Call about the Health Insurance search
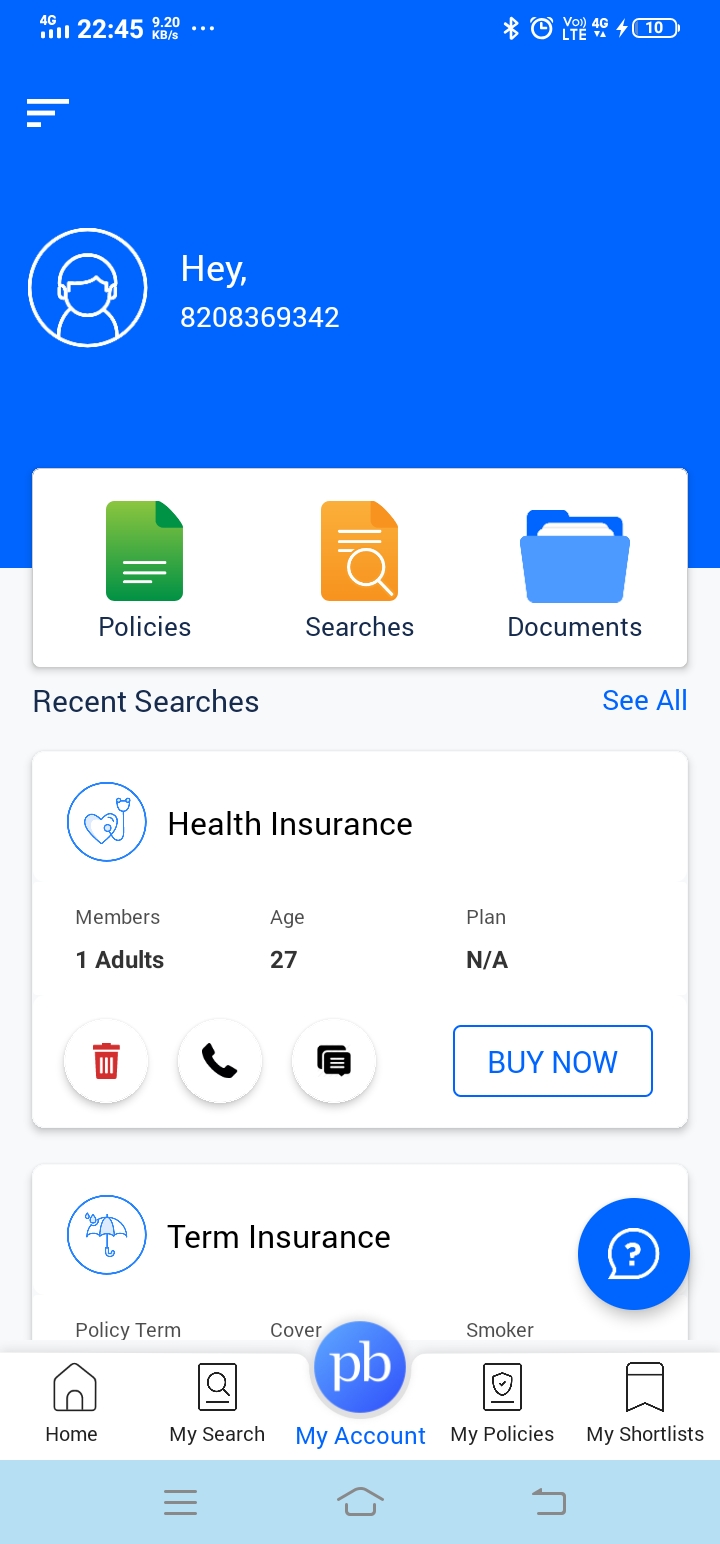The width and height of the screenshot is (720, 1544). 220,1061
